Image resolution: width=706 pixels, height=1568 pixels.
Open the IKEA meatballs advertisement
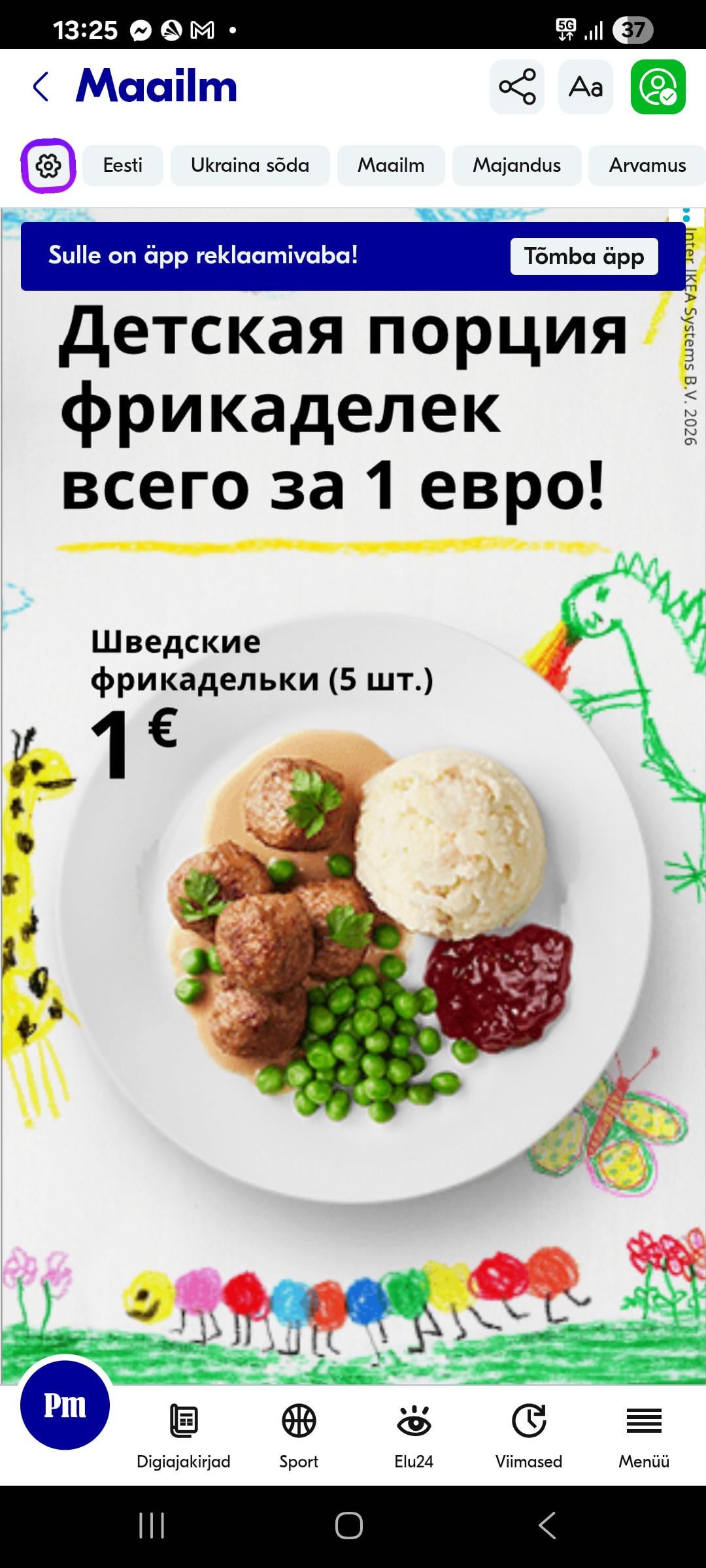click(x=353, y=849)
